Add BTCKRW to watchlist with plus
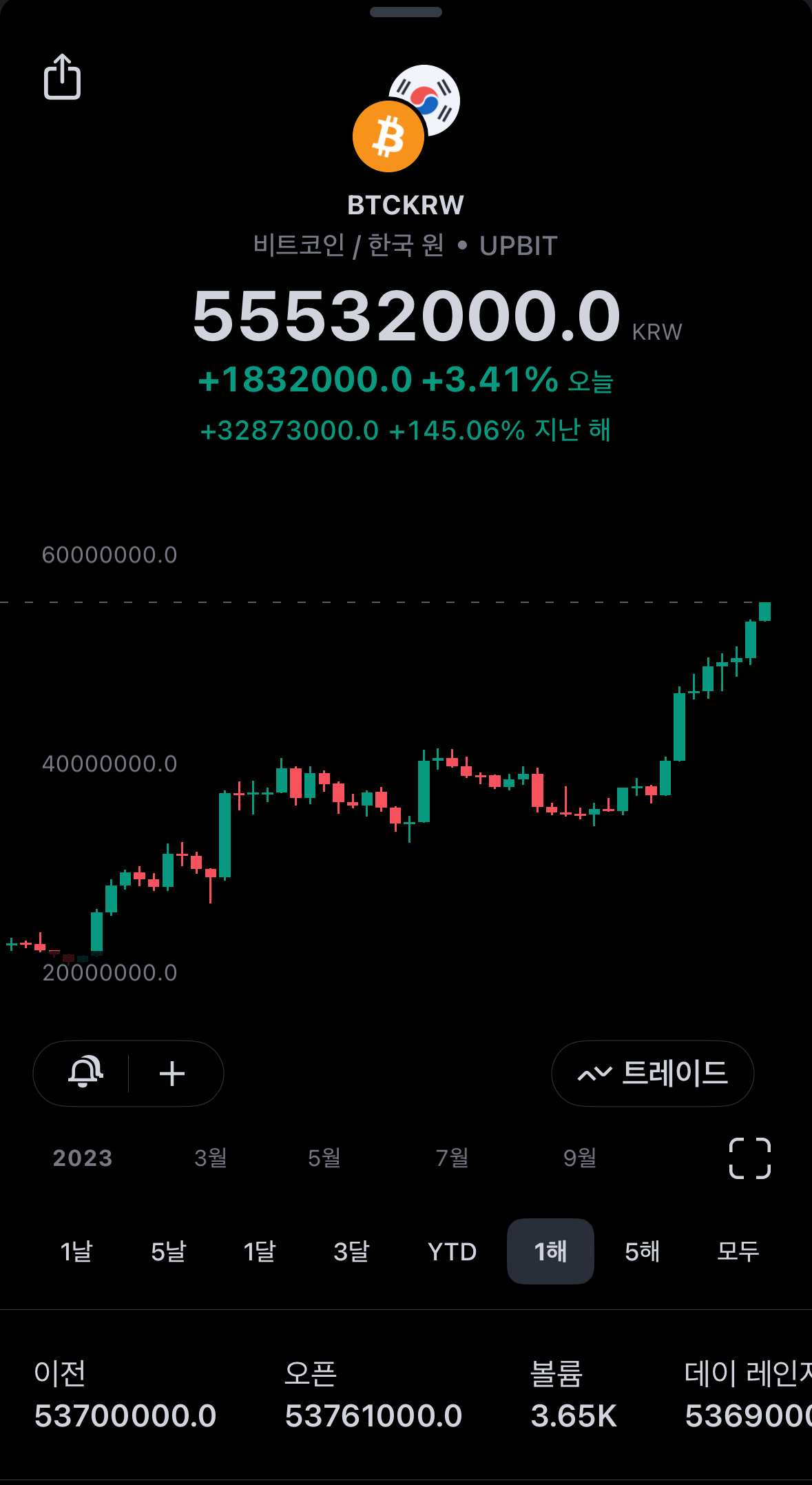812x1485 pixels. [172, 1073]
